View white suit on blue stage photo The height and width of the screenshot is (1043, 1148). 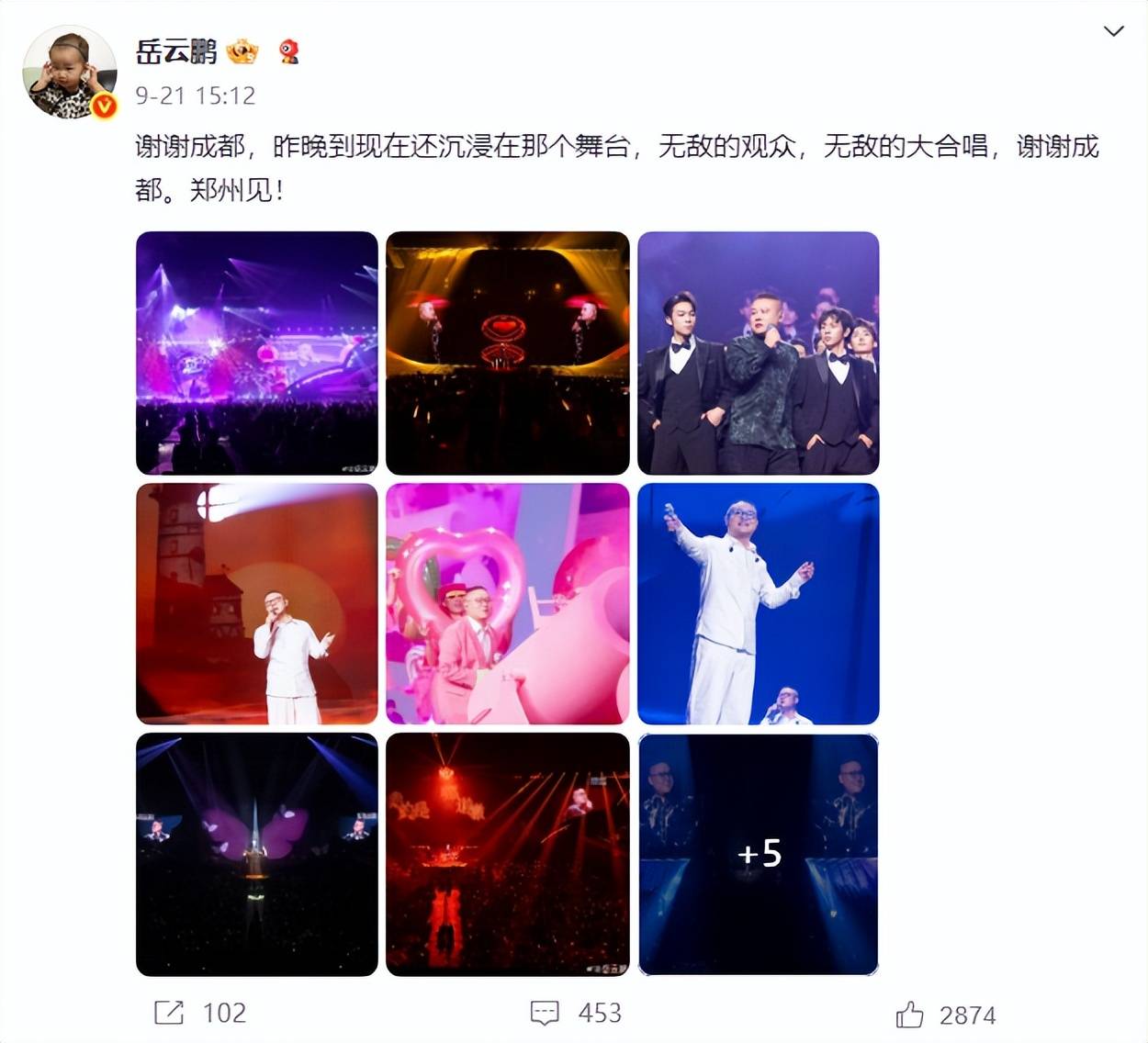point(758,603)
